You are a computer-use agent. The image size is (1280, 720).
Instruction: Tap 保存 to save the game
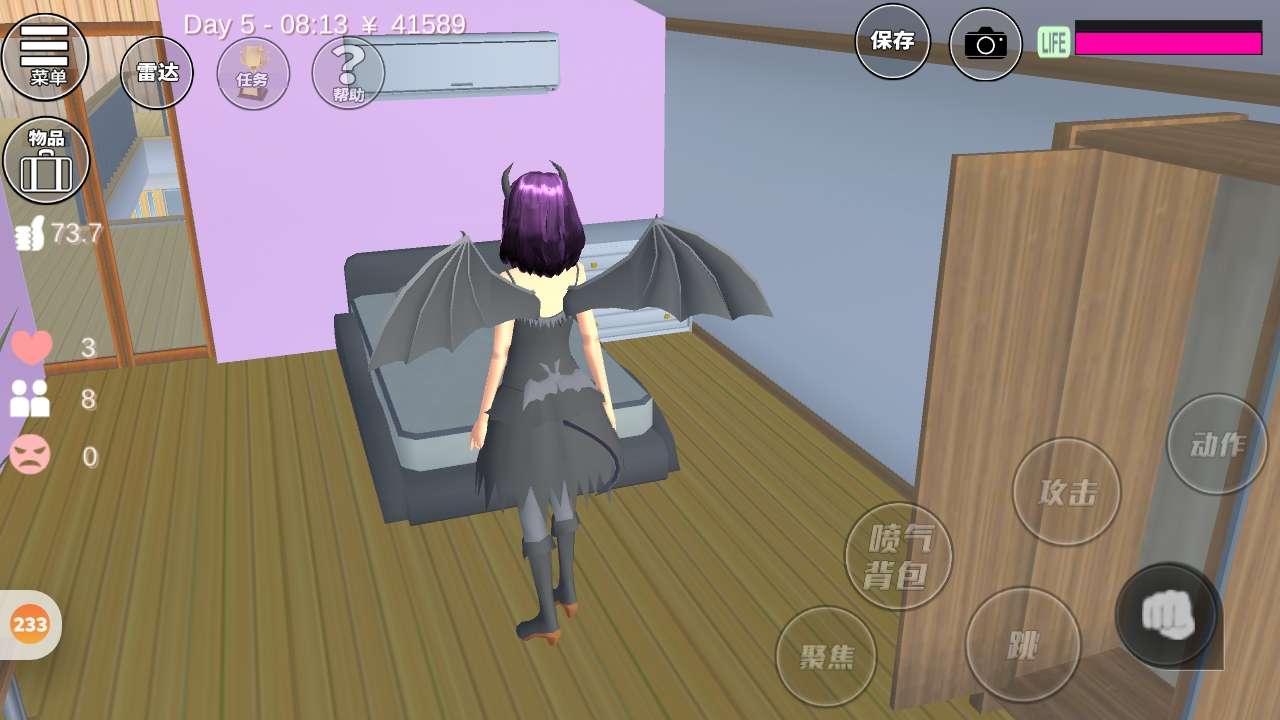click(892, 41)
